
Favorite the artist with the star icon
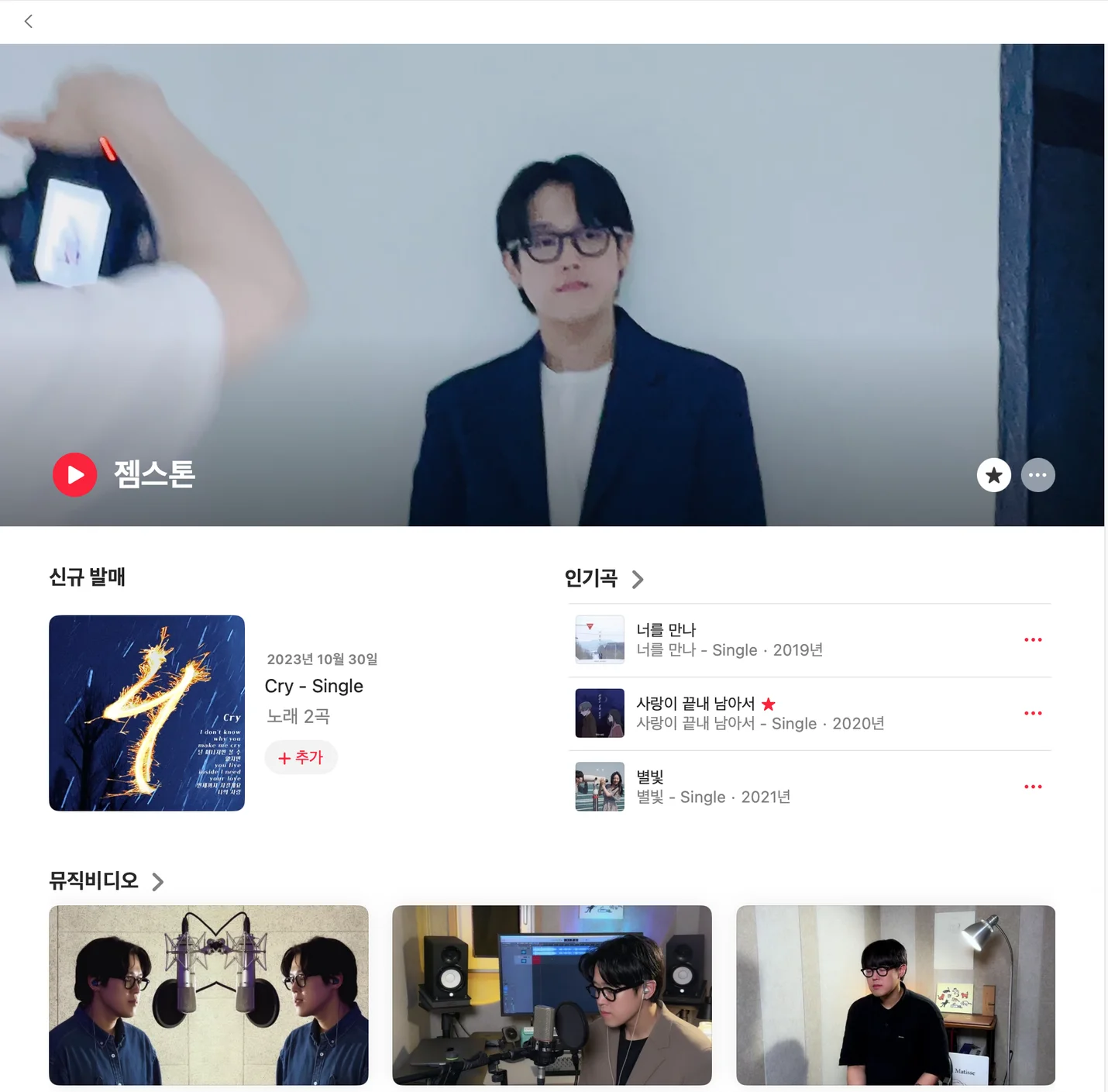[993, 475]
